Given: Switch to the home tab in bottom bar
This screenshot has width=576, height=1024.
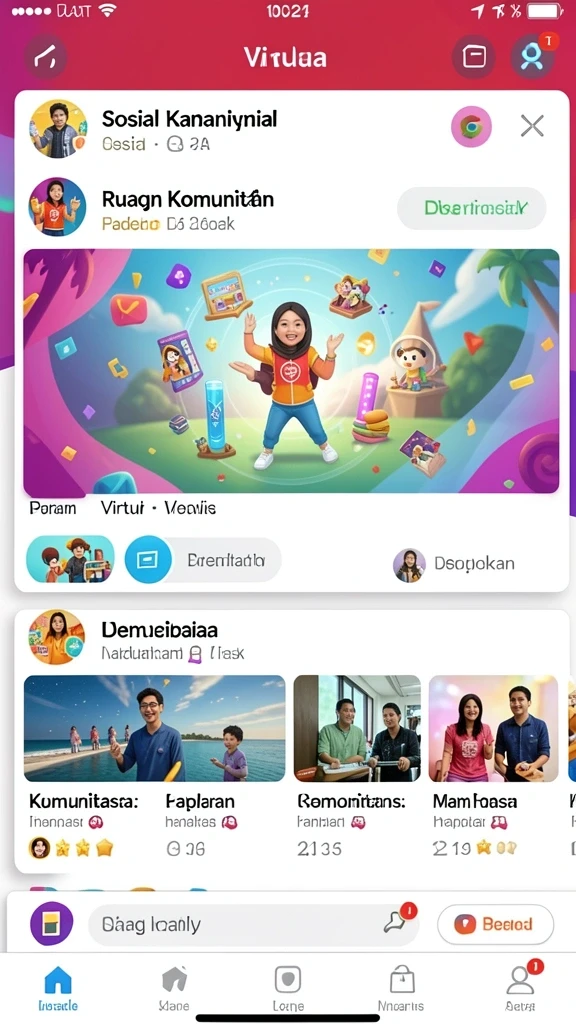Looking at the screenshot, I should point(58,988).
